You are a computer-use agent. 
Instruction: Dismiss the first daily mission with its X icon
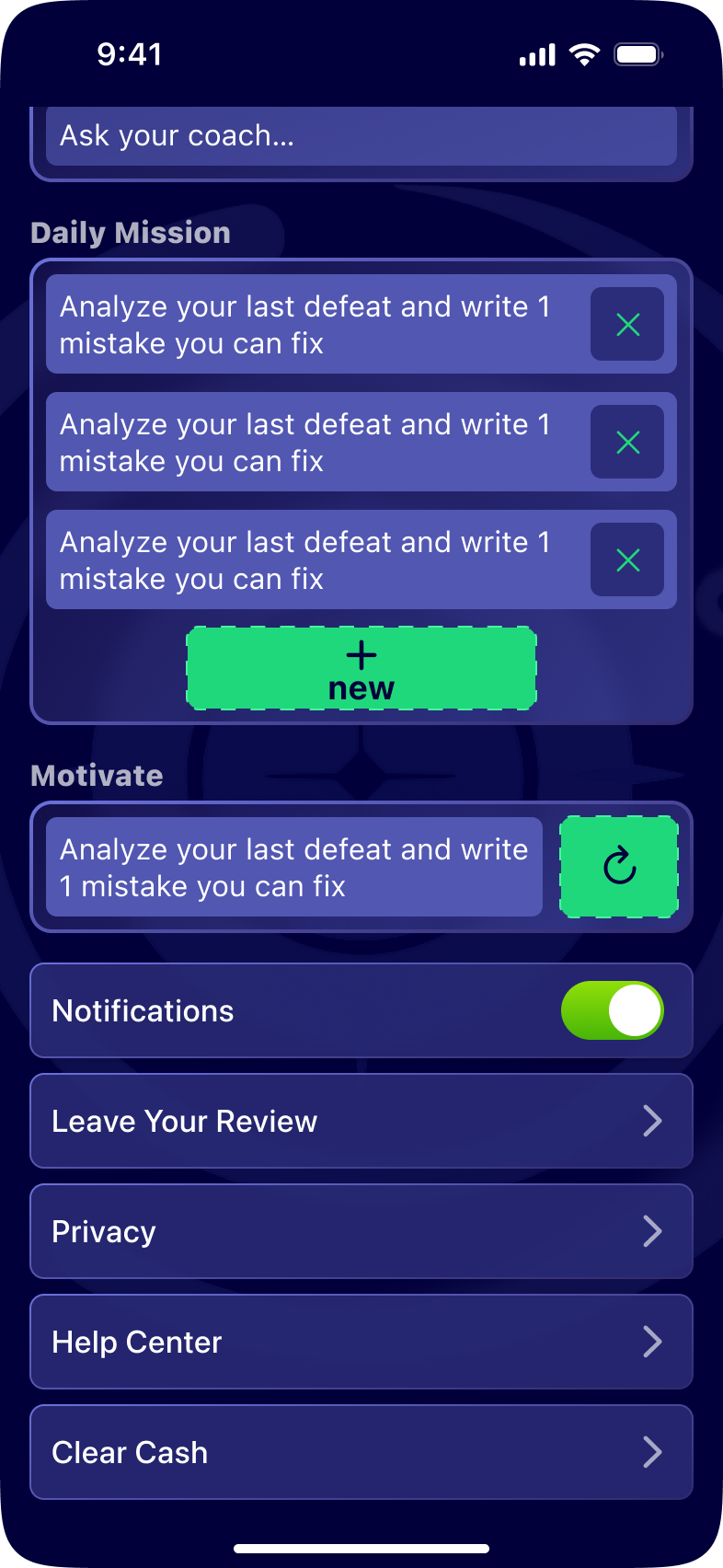627,324
